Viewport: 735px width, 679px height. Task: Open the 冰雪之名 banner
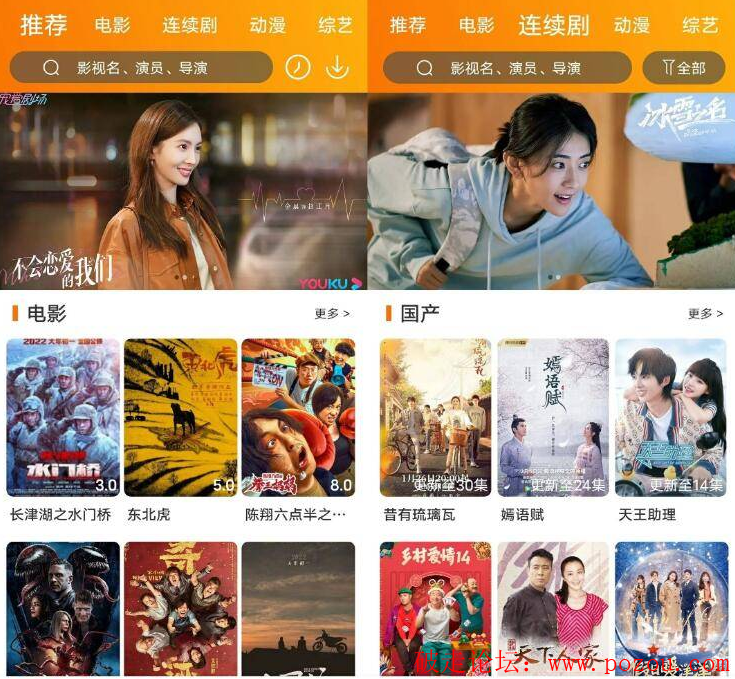[x=551, y=192]
